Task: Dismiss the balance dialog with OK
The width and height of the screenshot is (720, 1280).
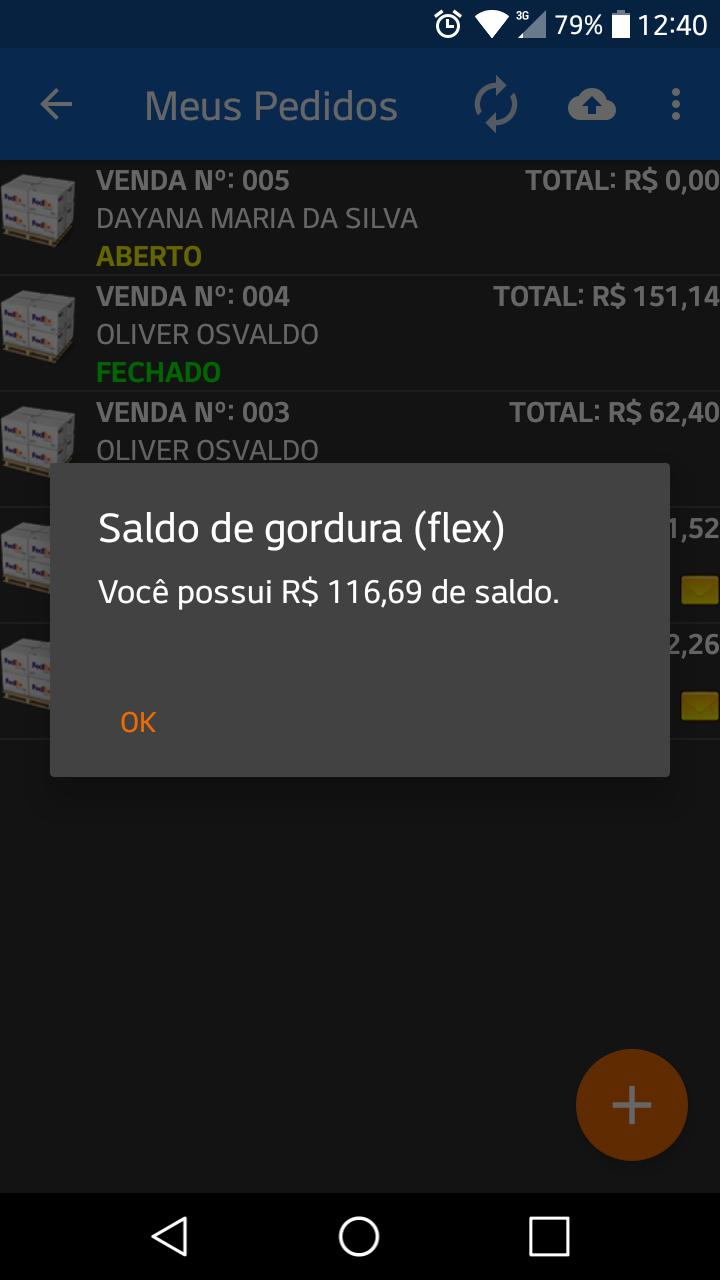Action: click(x=138, y=722)
